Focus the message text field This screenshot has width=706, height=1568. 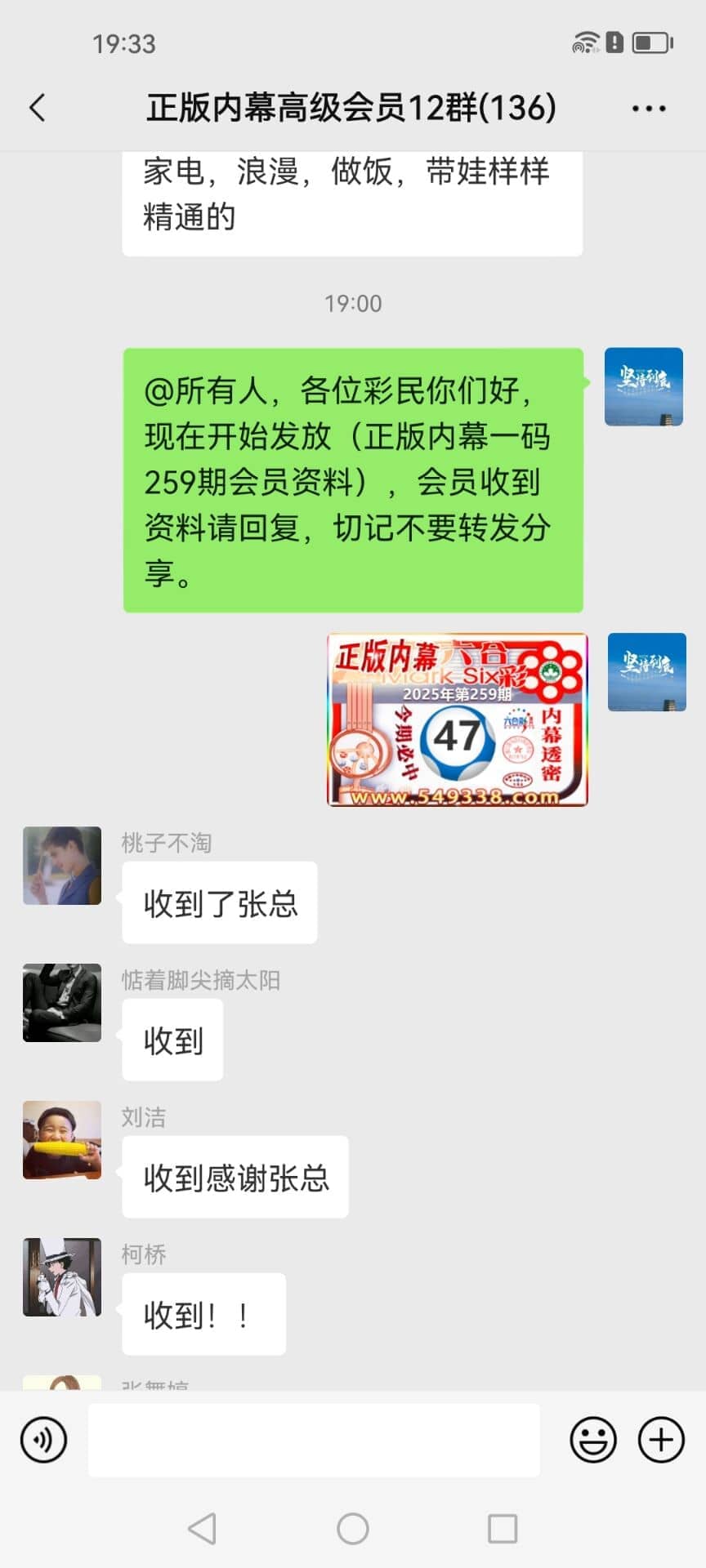(314, 1440)
